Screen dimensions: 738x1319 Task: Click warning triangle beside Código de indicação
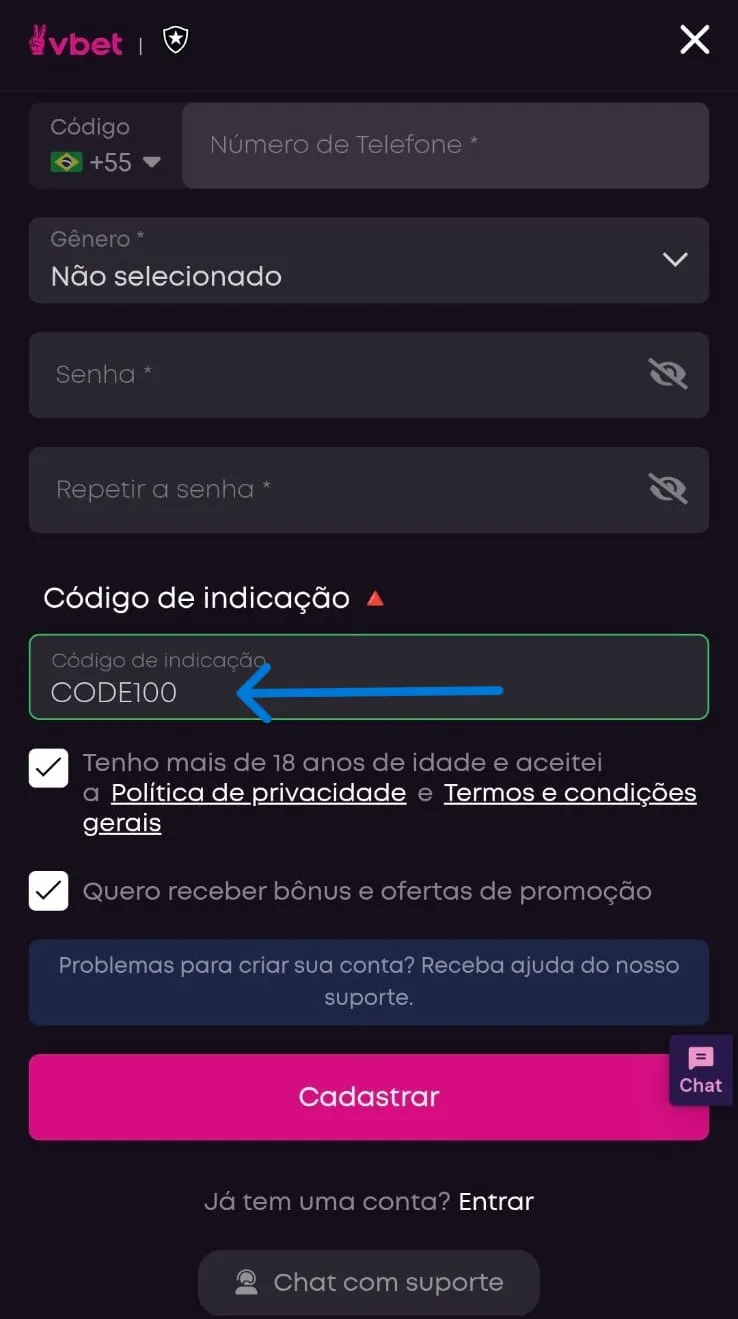(375, 598)
